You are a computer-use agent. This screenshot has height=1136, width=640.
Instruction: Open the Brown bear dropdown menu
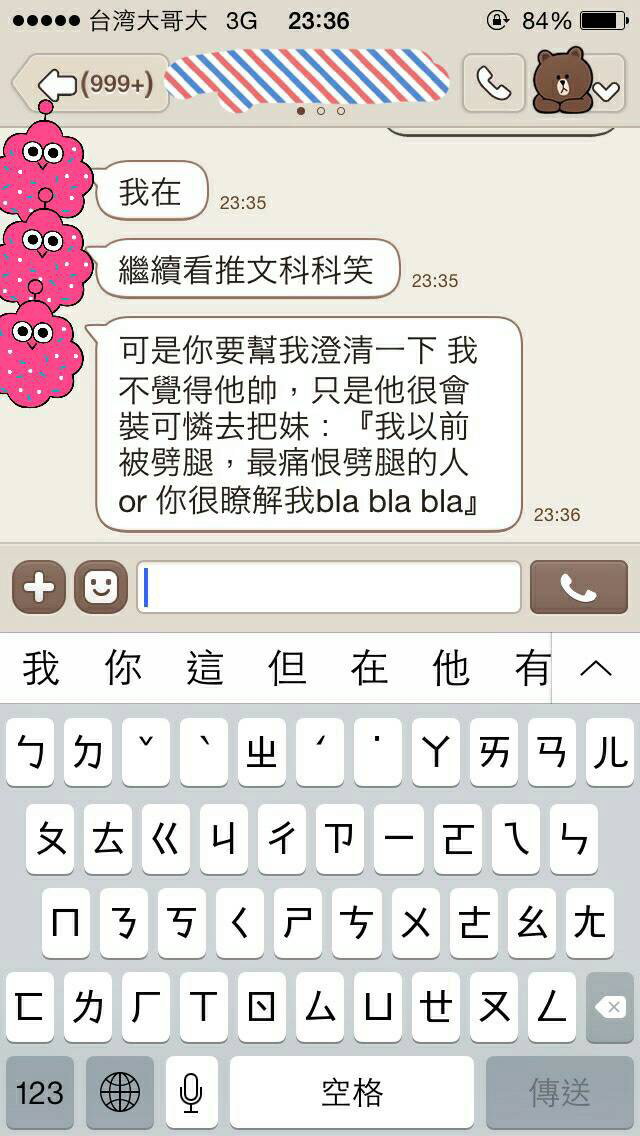(x=579, y=80)
